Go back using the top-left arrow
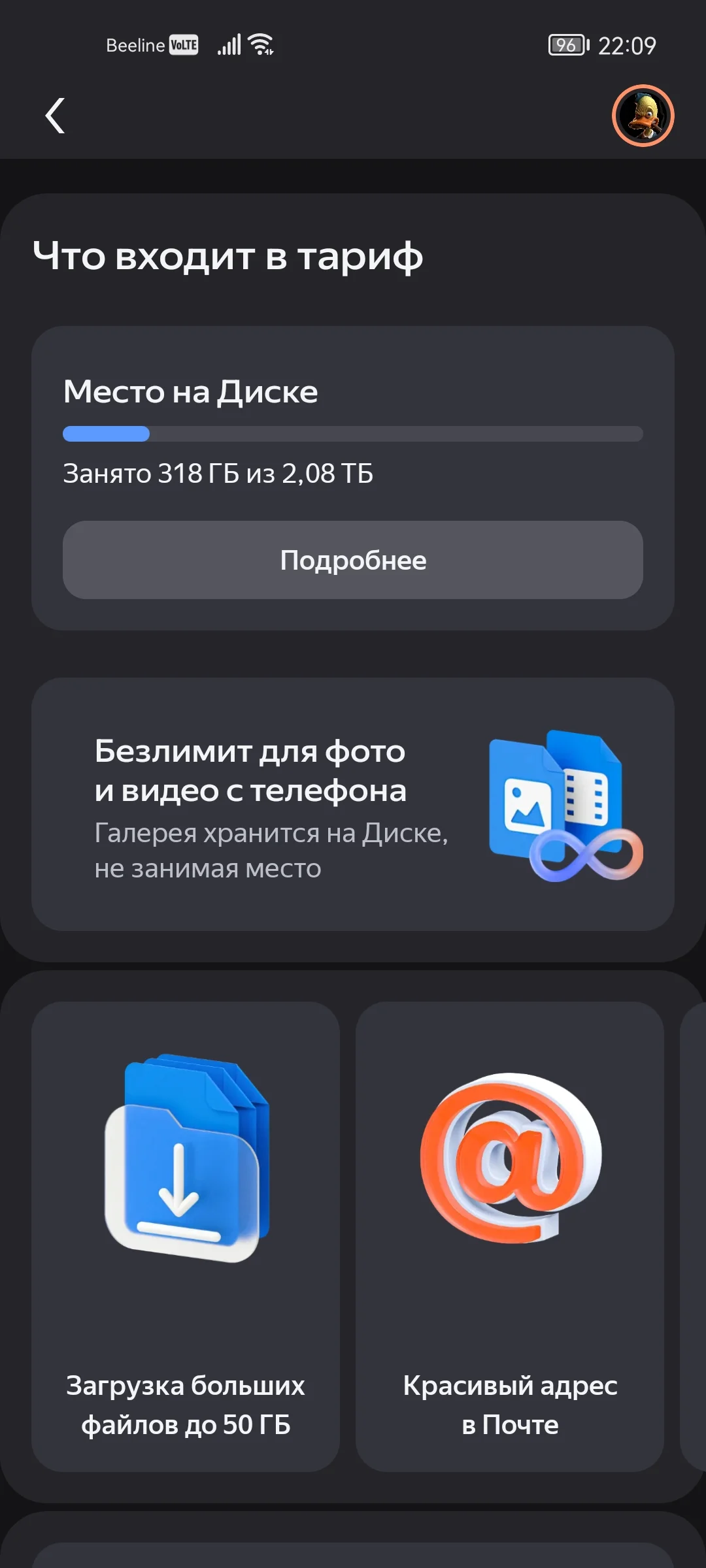706x1568 pixels. point(55,116)
